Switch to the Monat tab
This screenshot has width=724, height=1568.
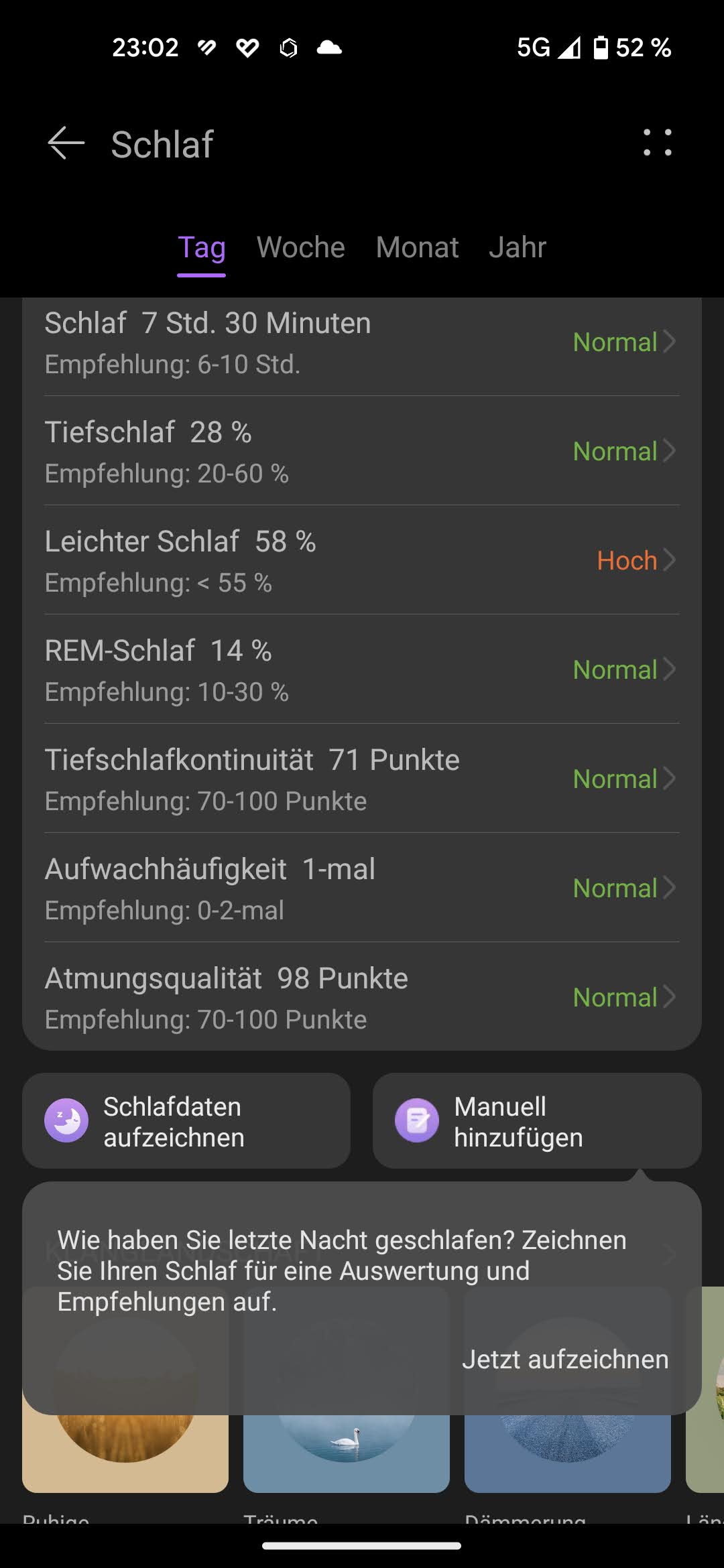click(x=417, y=248)
